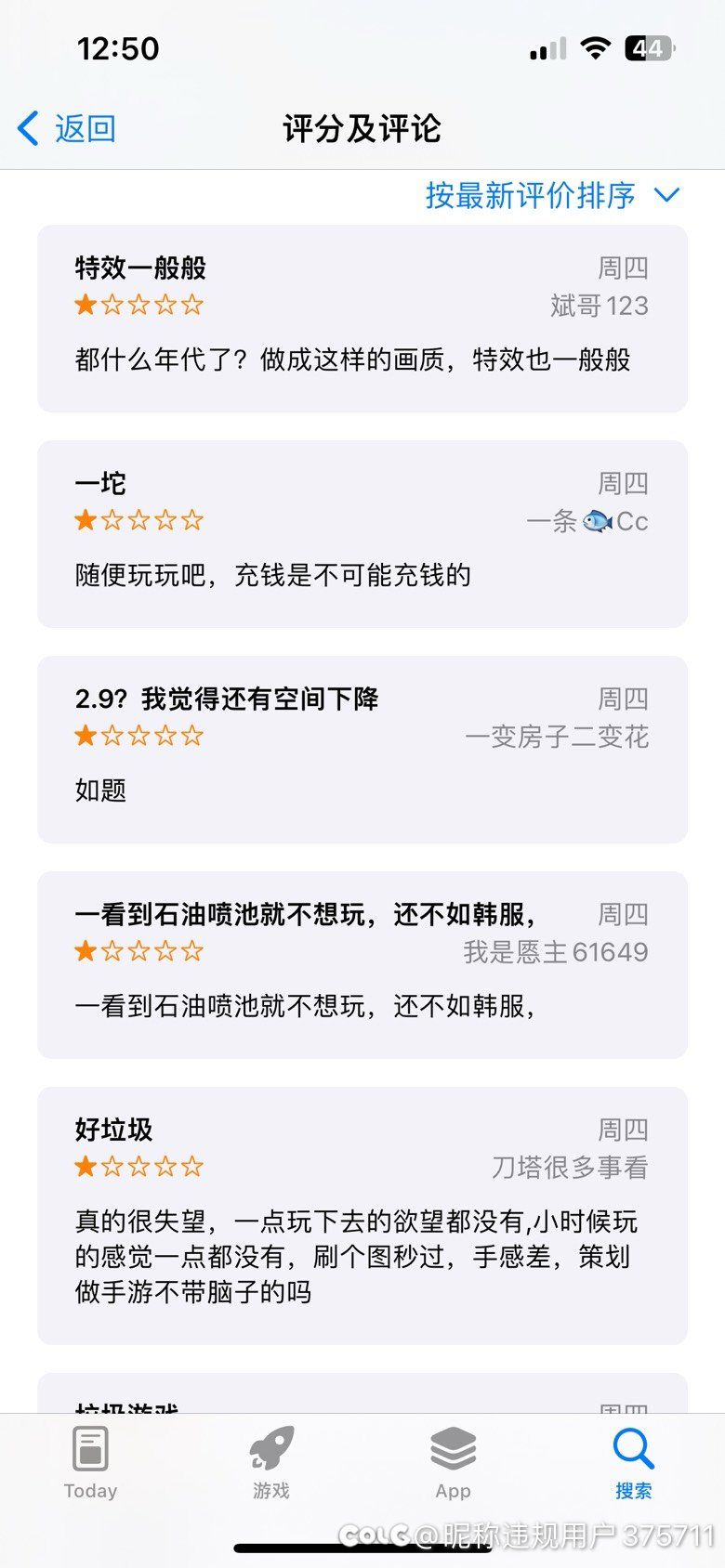Open the review titled 一坨
This screenshot has width=725, height=1568.
click(362, 534)
